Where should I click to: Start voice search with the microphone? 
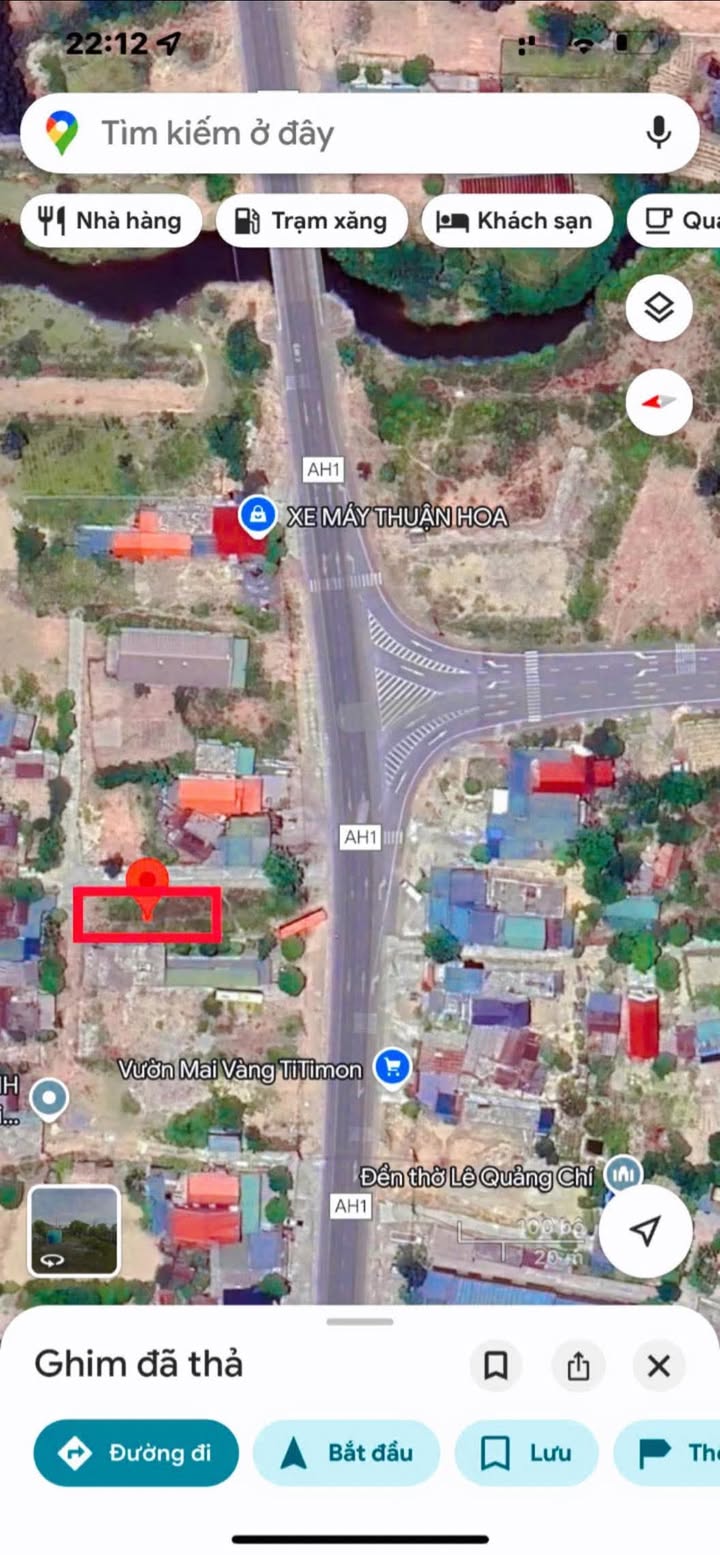click(x=658, y=133)
